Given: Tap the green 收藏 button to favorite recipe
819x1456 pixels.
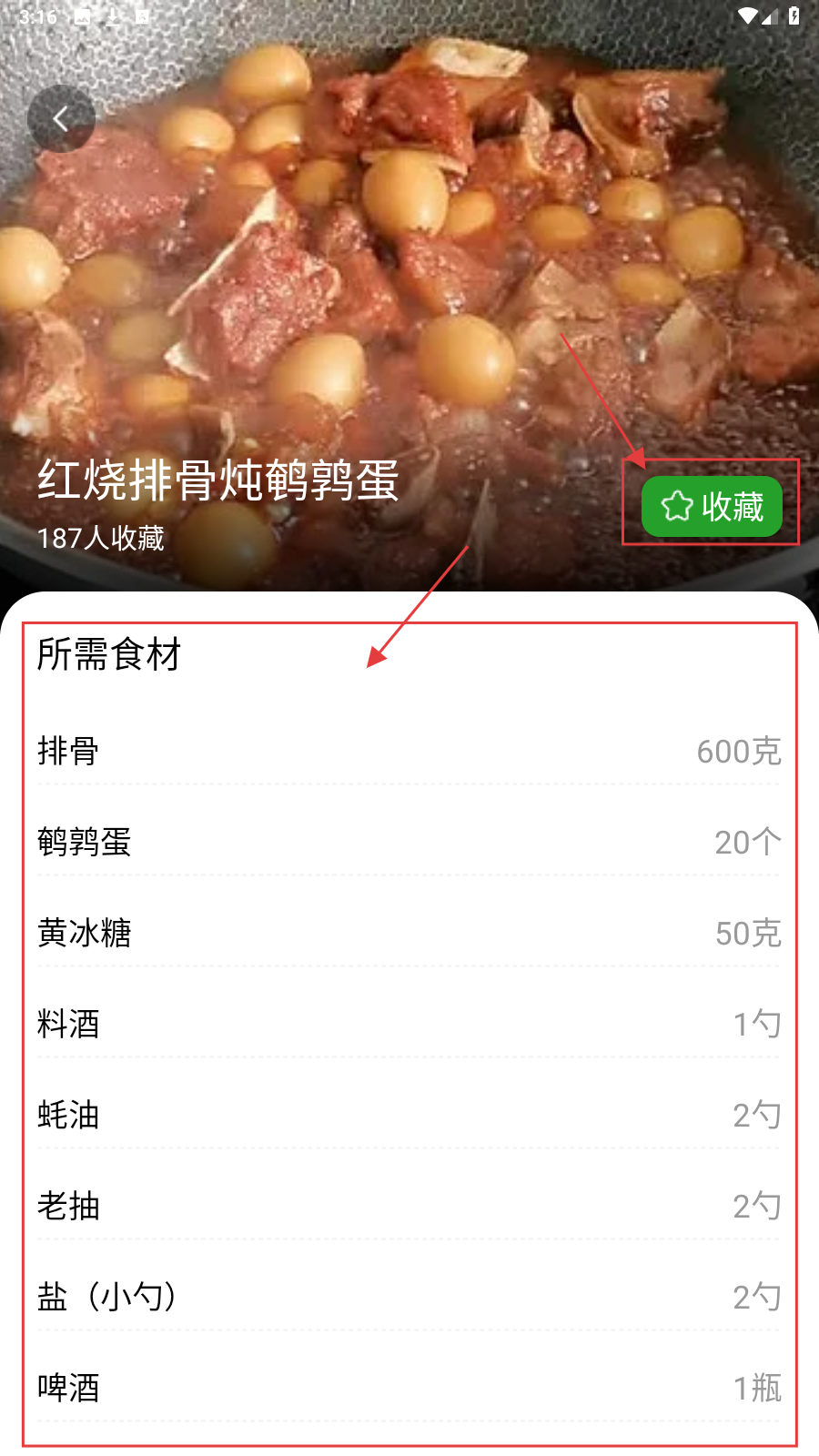Looking at the screenshot, I should tap(712, 506).
